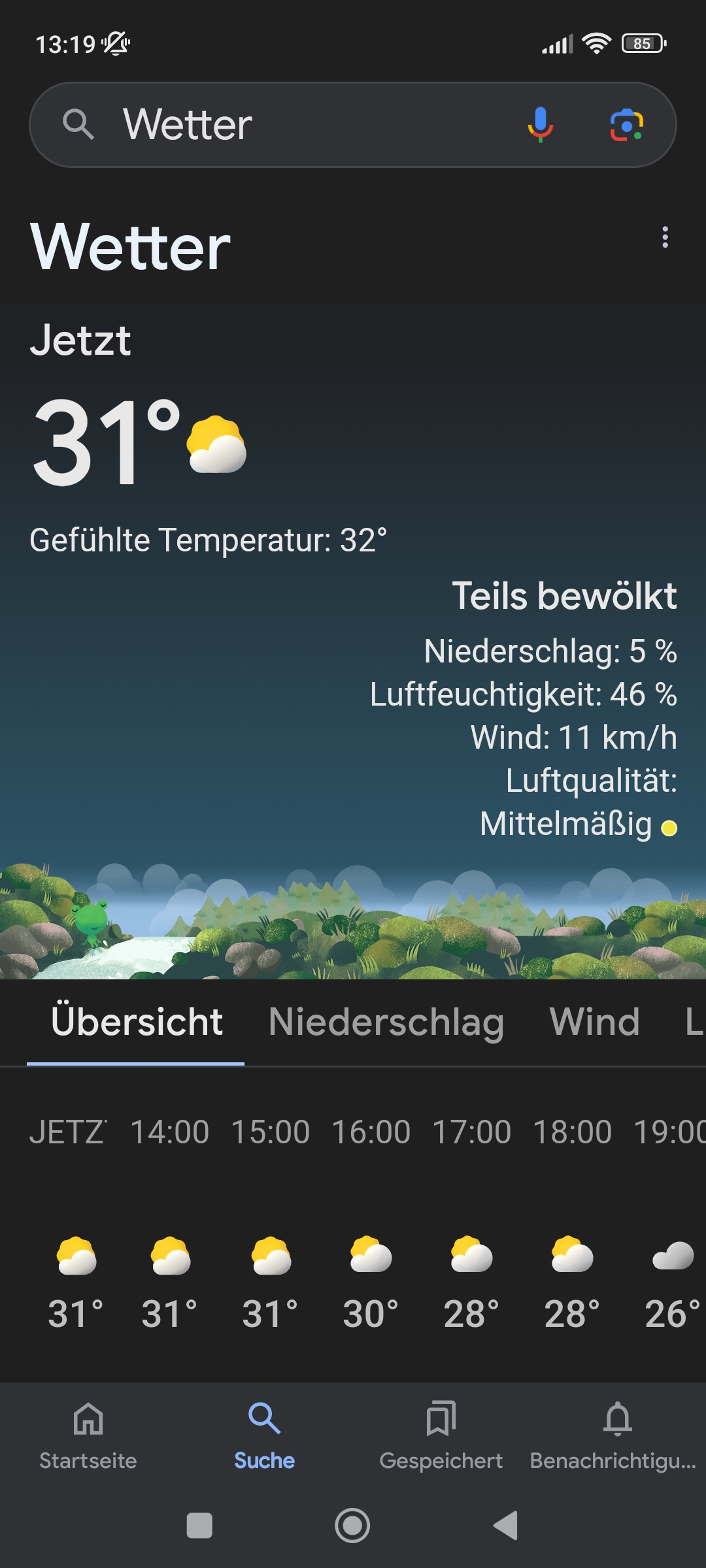
Task: Open recent apps with the square button
Action: 199,1526
